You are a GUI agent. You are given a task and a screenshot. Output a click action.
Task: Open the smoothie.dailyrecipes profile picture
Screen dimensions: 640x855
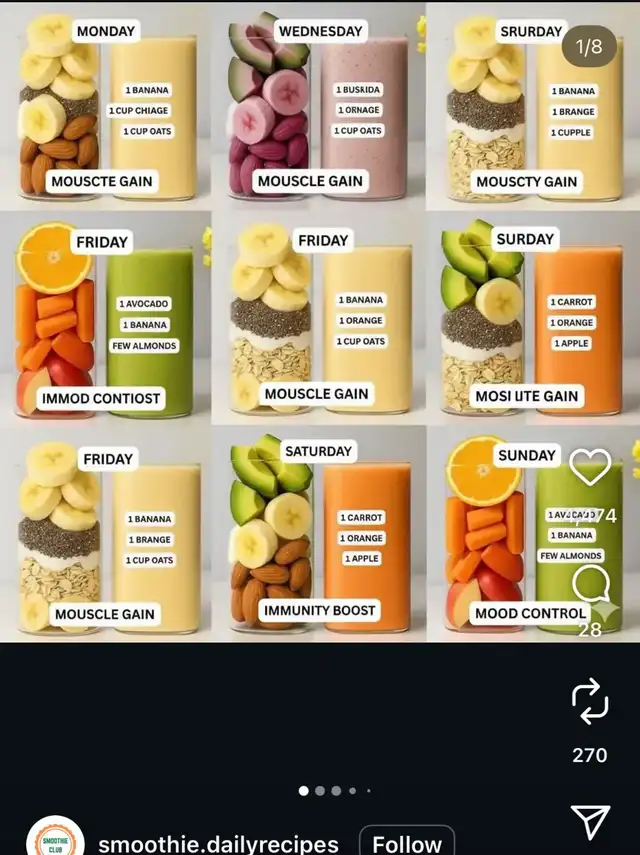55,840
